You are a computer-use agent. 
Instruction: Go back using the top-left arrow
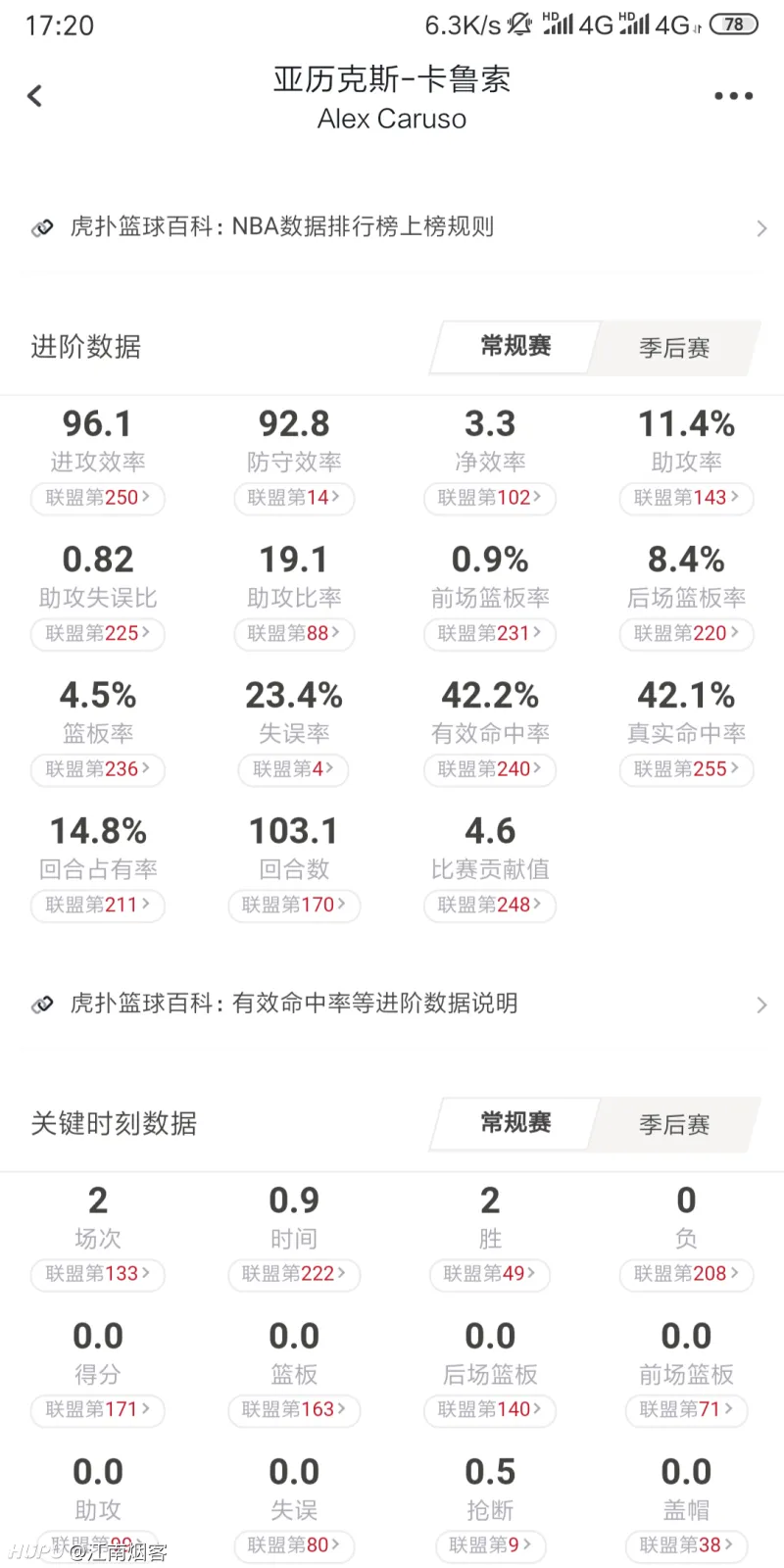pyautogui.click(x=35, y=96)
